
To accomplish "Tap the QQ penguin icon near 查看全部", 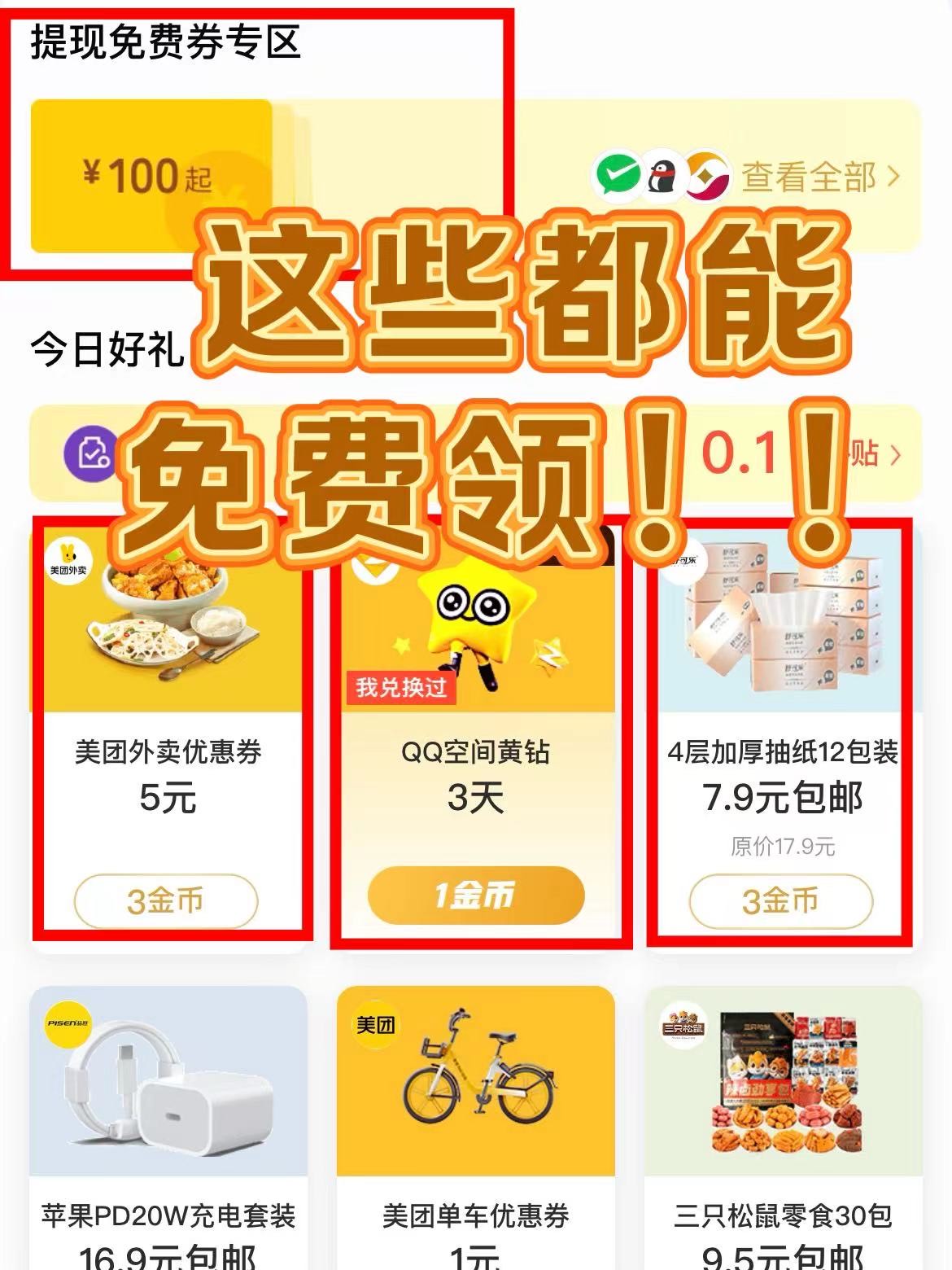I will pos(663,173).
